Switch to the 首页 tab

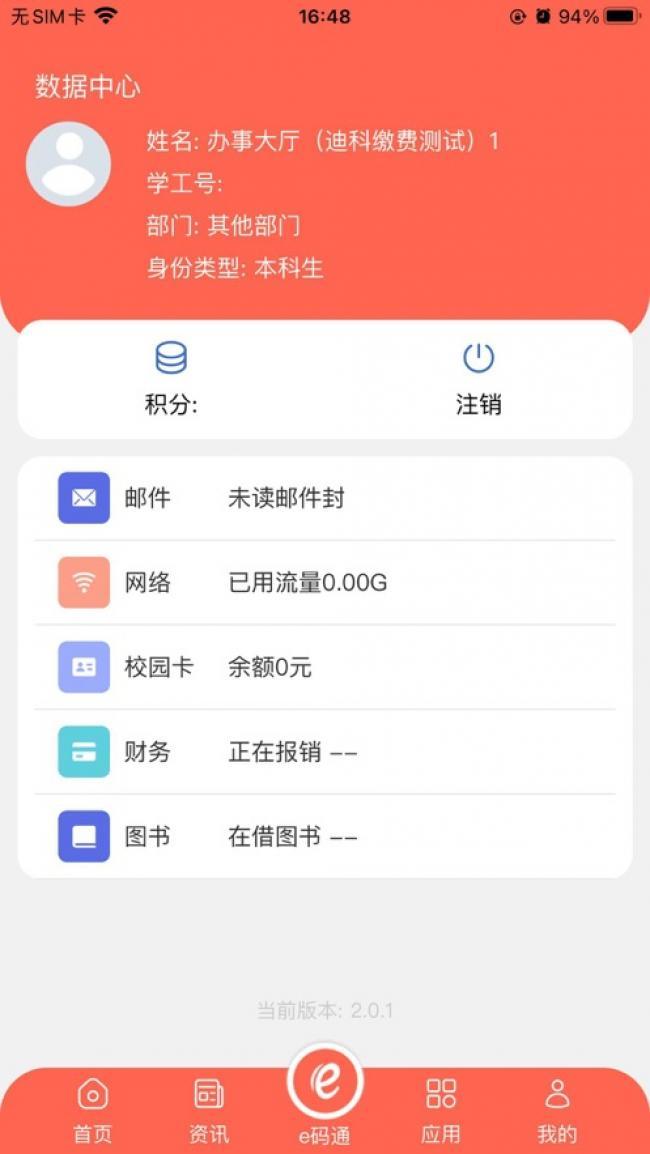(x=93, y=1111)
